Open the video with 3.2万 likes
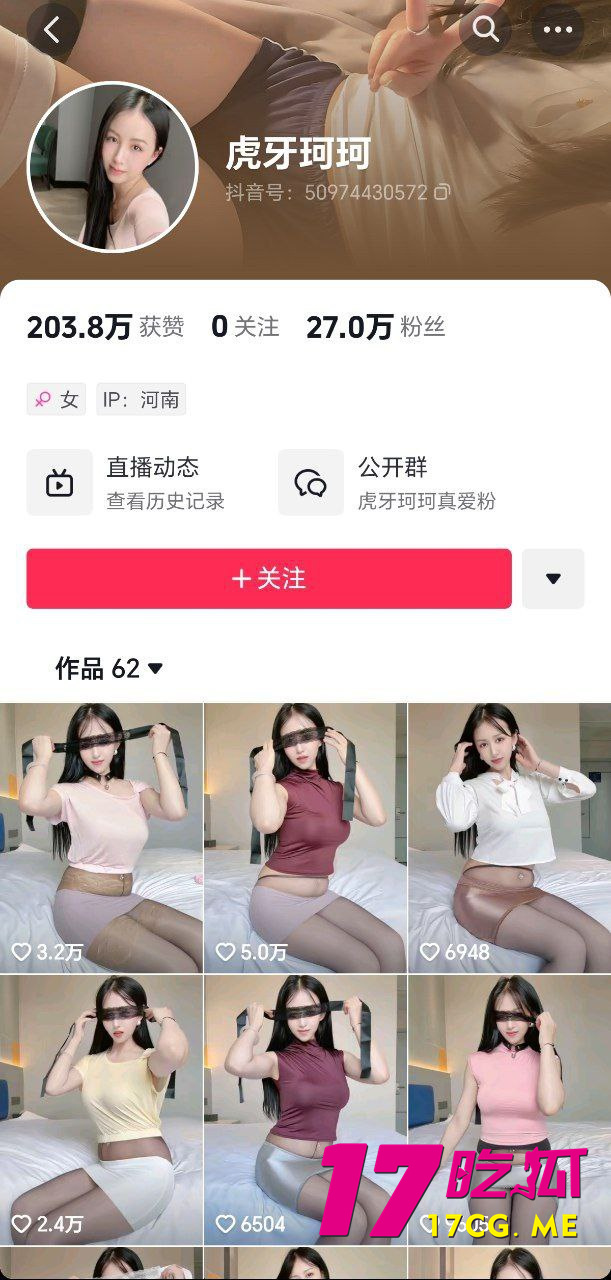611x1280 pixels. pyautogui.click(x=101, y=836)
